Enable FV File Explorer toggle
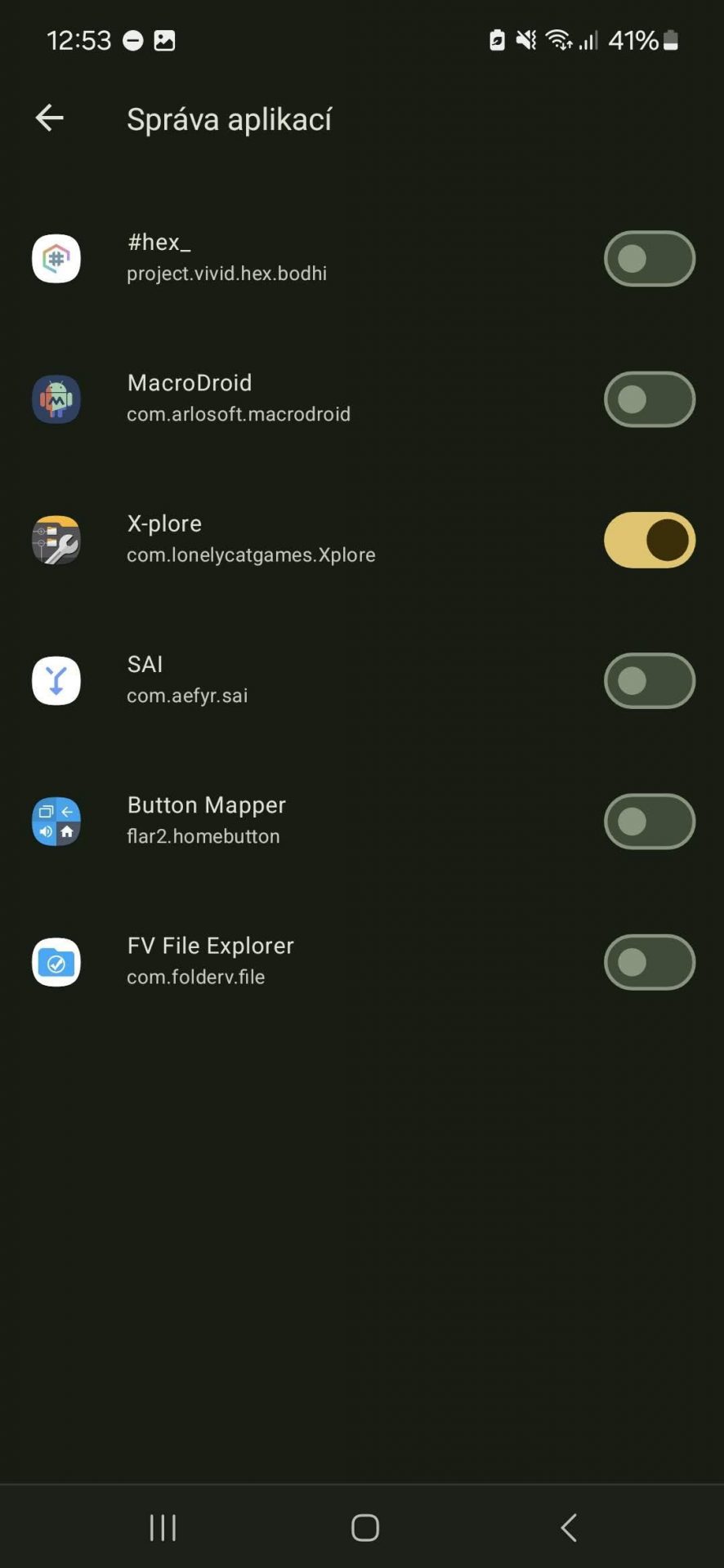724x1568 pixels. tap(649, 962)
